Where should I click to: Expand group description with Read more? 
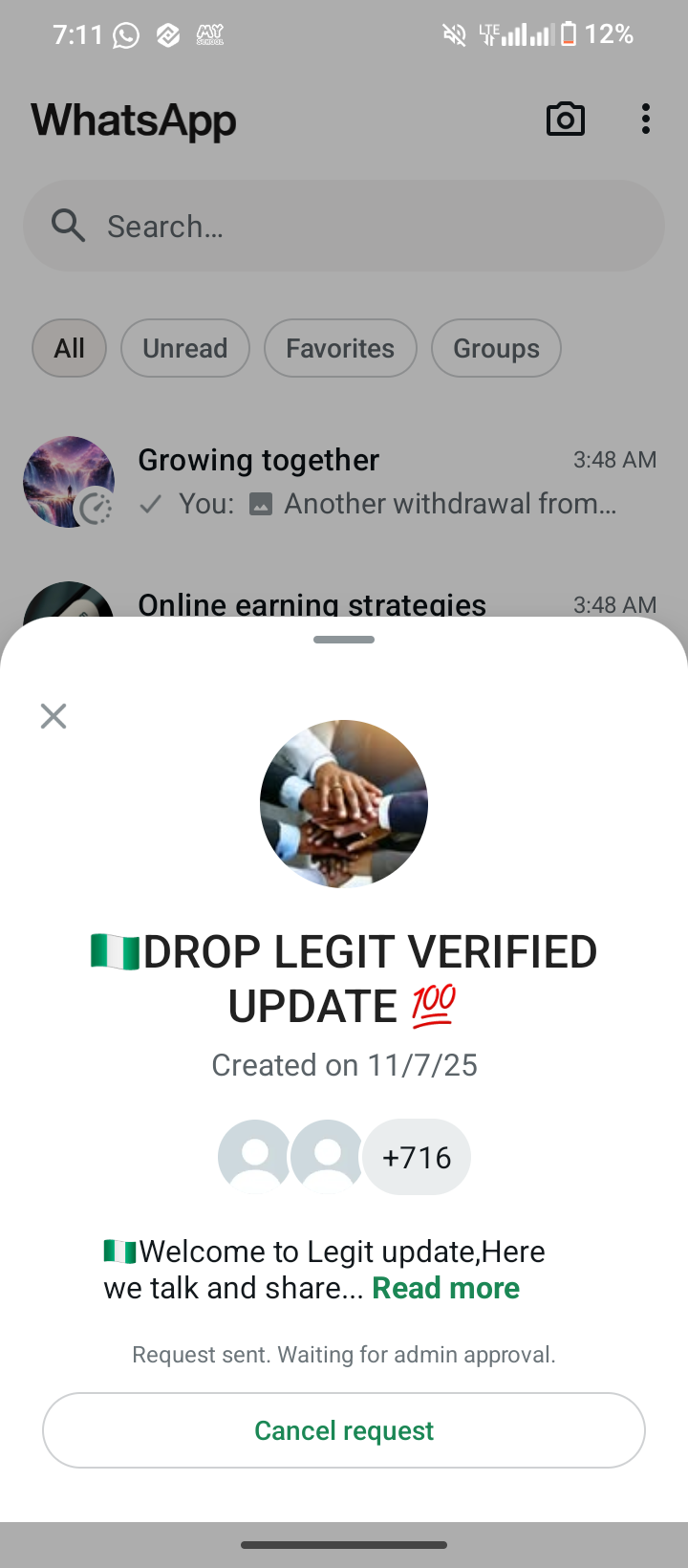pos(445,1289)
